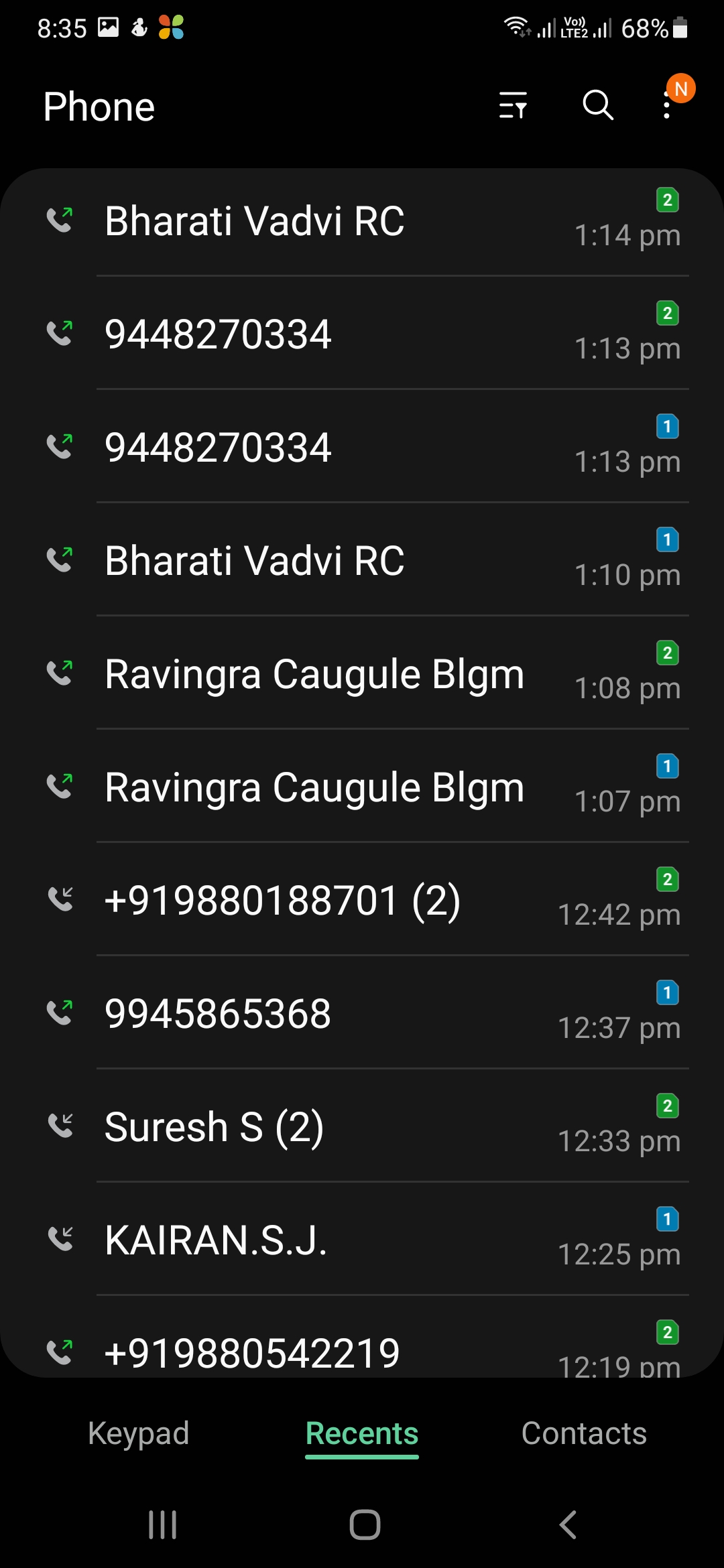Go back using the navigation bar
724x1568 pixels.
tap(568, 1524)
